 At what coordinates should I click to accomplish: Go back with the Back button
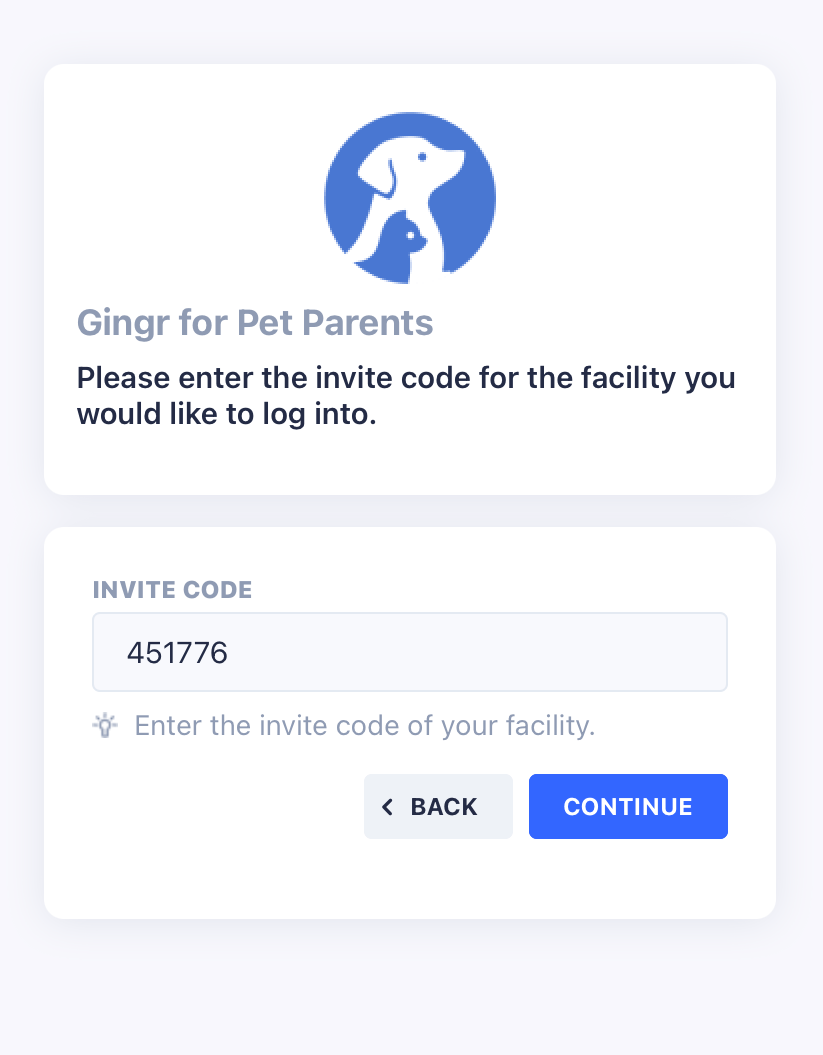(x=438, y=806)
